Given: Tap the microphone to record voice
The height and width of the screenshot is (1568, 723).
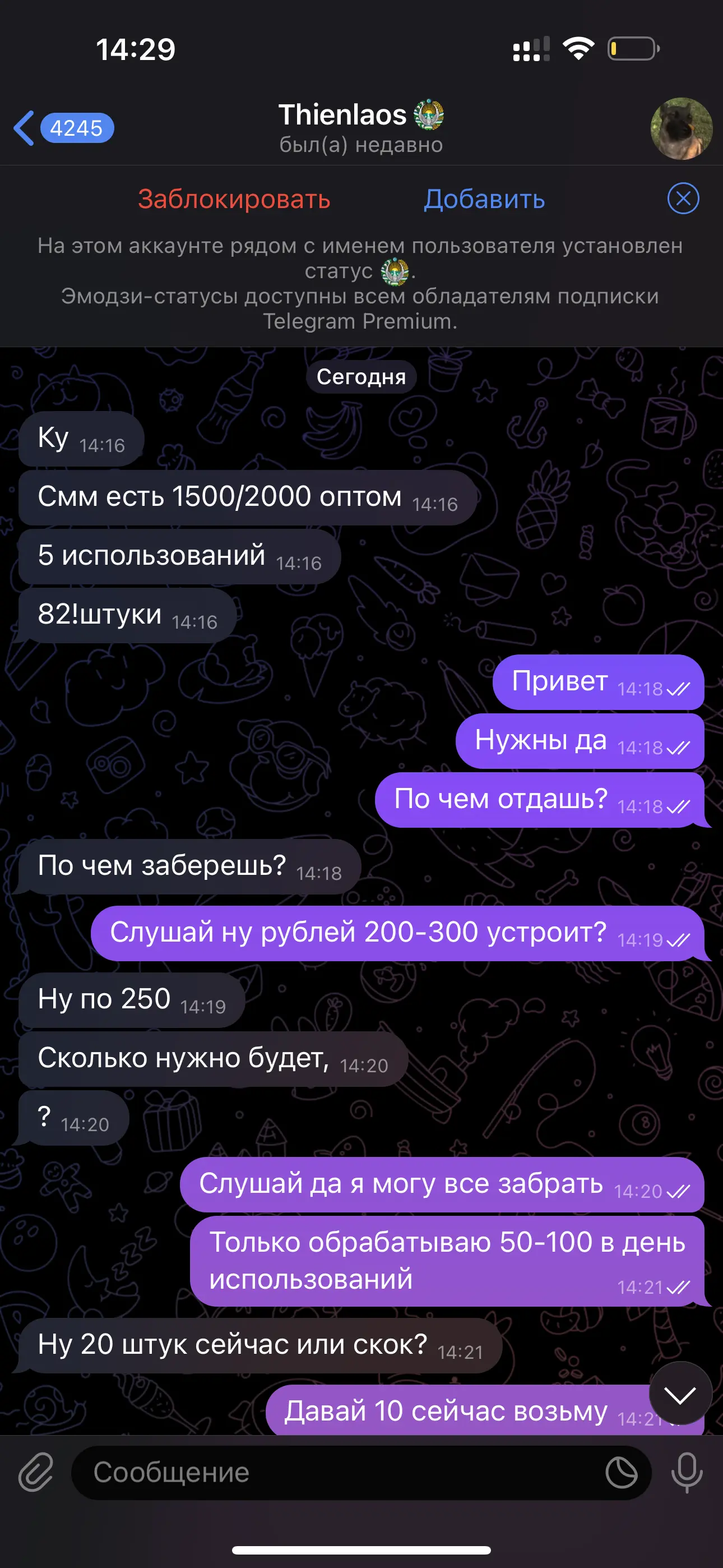Looking at the screenshot, I should (x=687, y=1473).
